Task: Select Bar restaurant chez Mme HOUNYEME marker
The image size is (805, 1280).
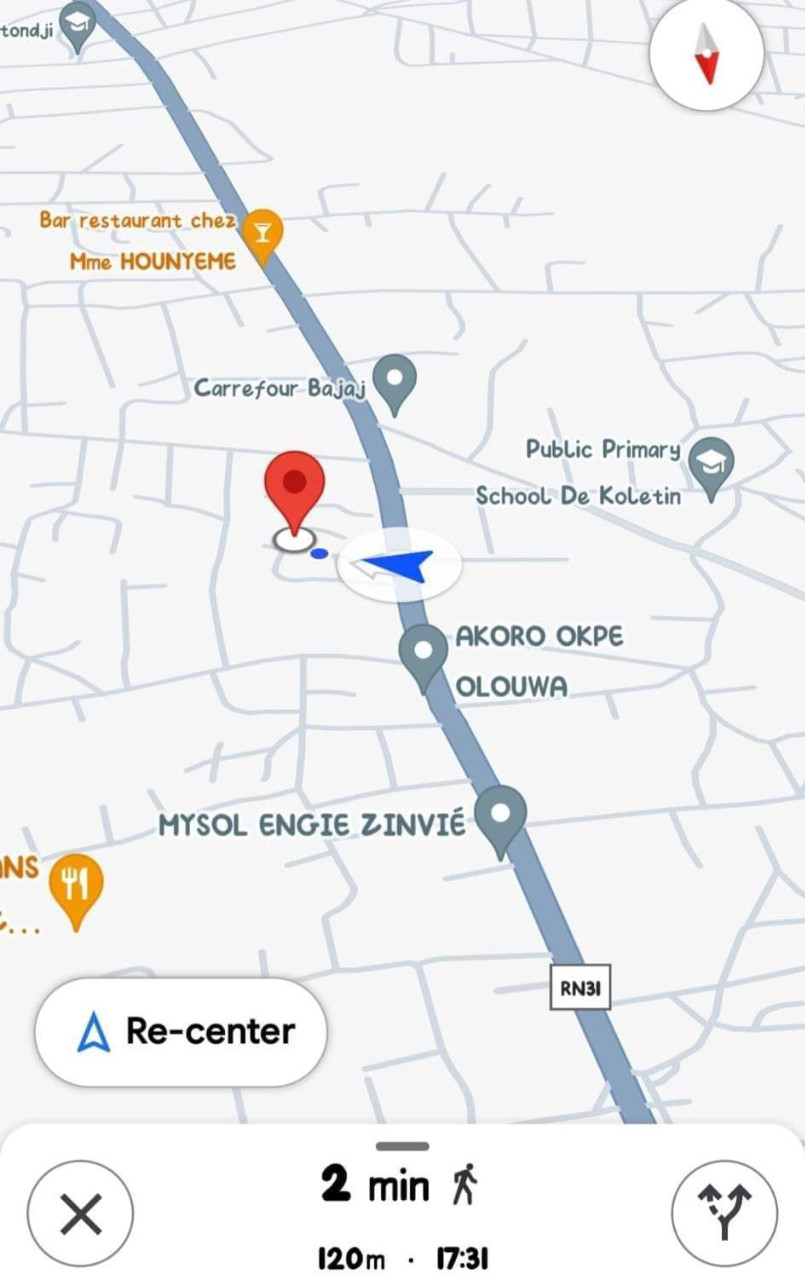Action: (x=263, y=231)
